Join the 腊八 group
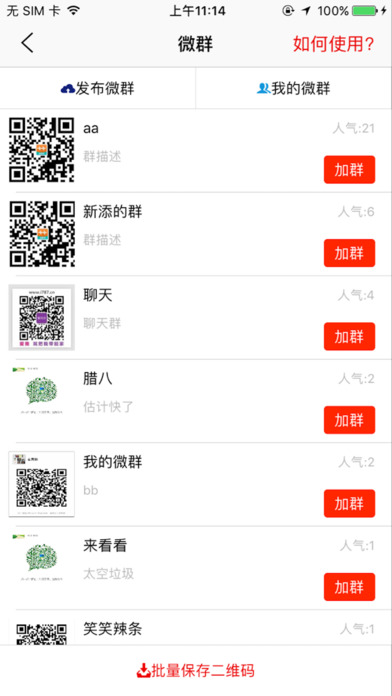 (x=349, y=420)
